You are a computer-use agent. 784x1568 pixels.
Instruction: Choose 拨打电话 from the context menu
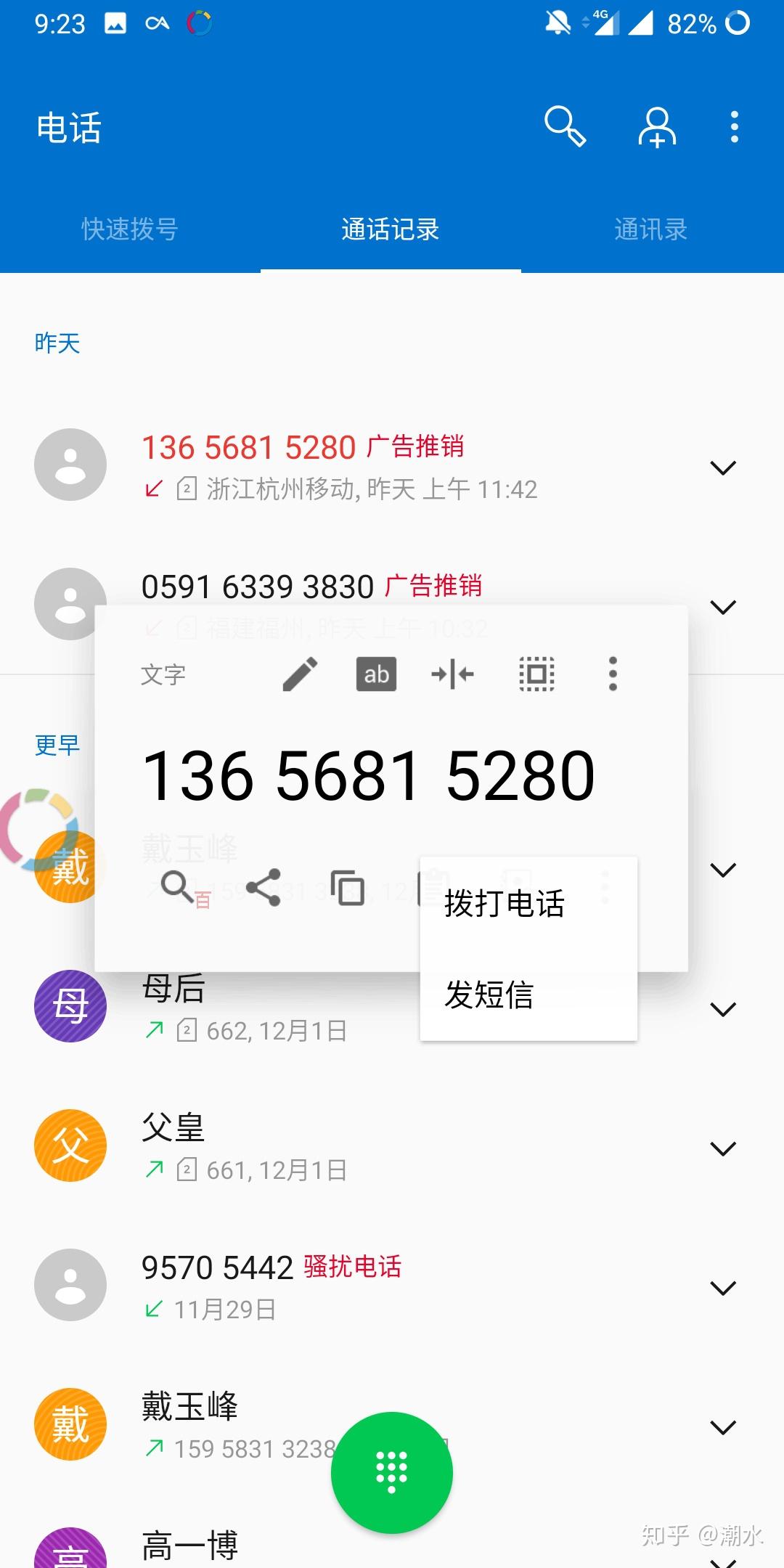(x=506, y=904)
